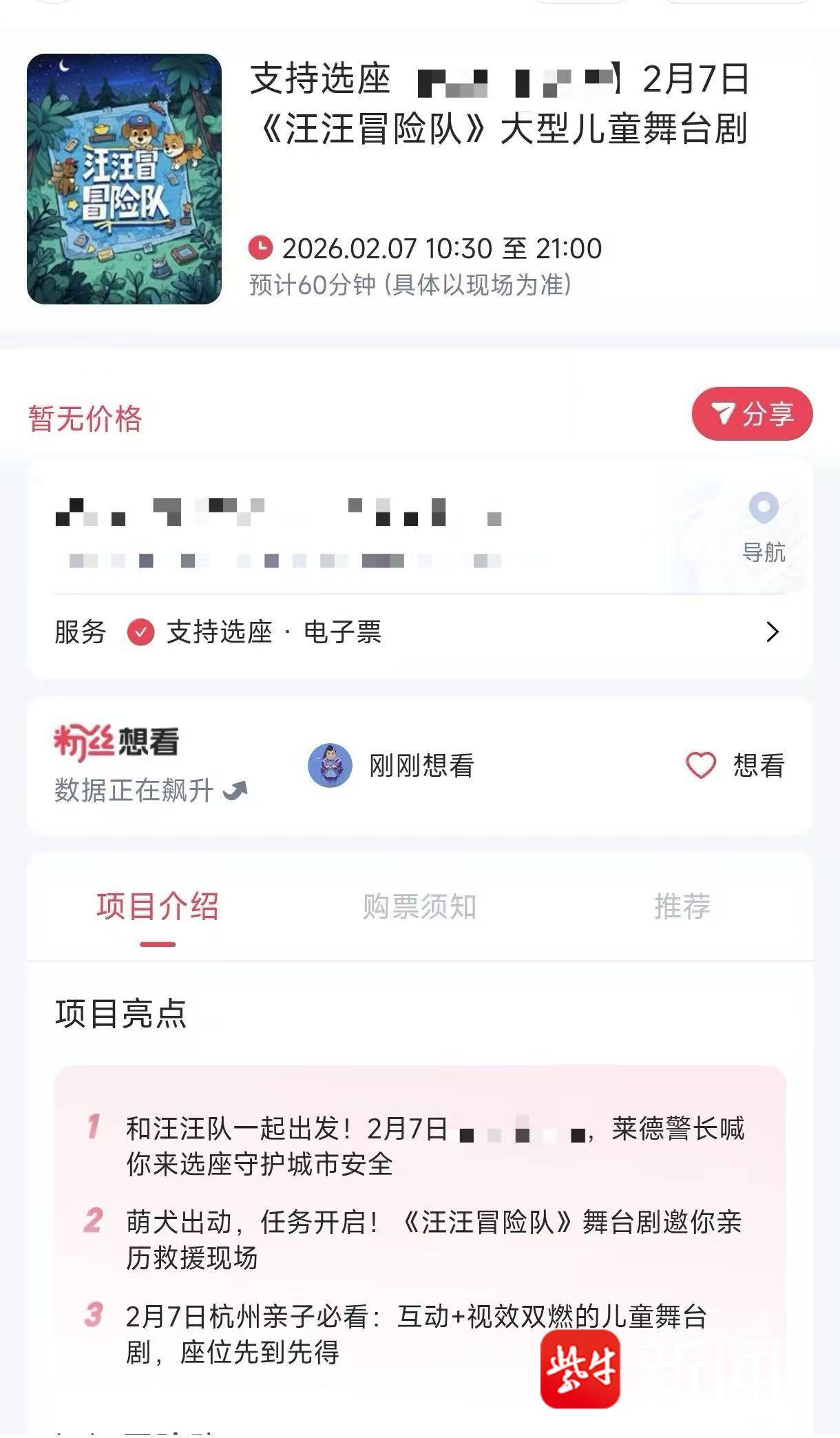Screen dimensions: 840x1438
Task: Switch to the 推荐 tab
Action: [682, 906]
